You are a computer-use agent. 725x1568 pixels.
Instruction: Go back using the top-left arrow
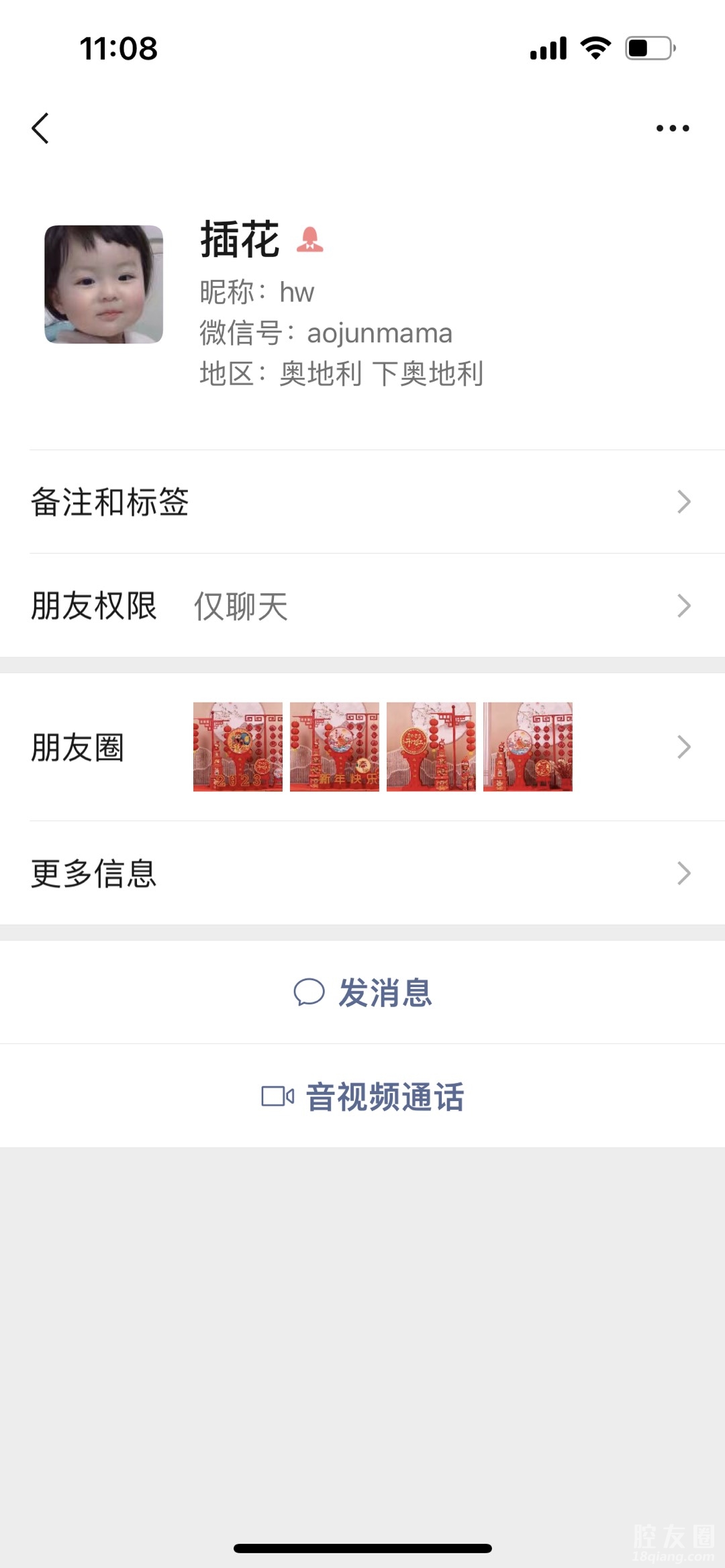40,128
